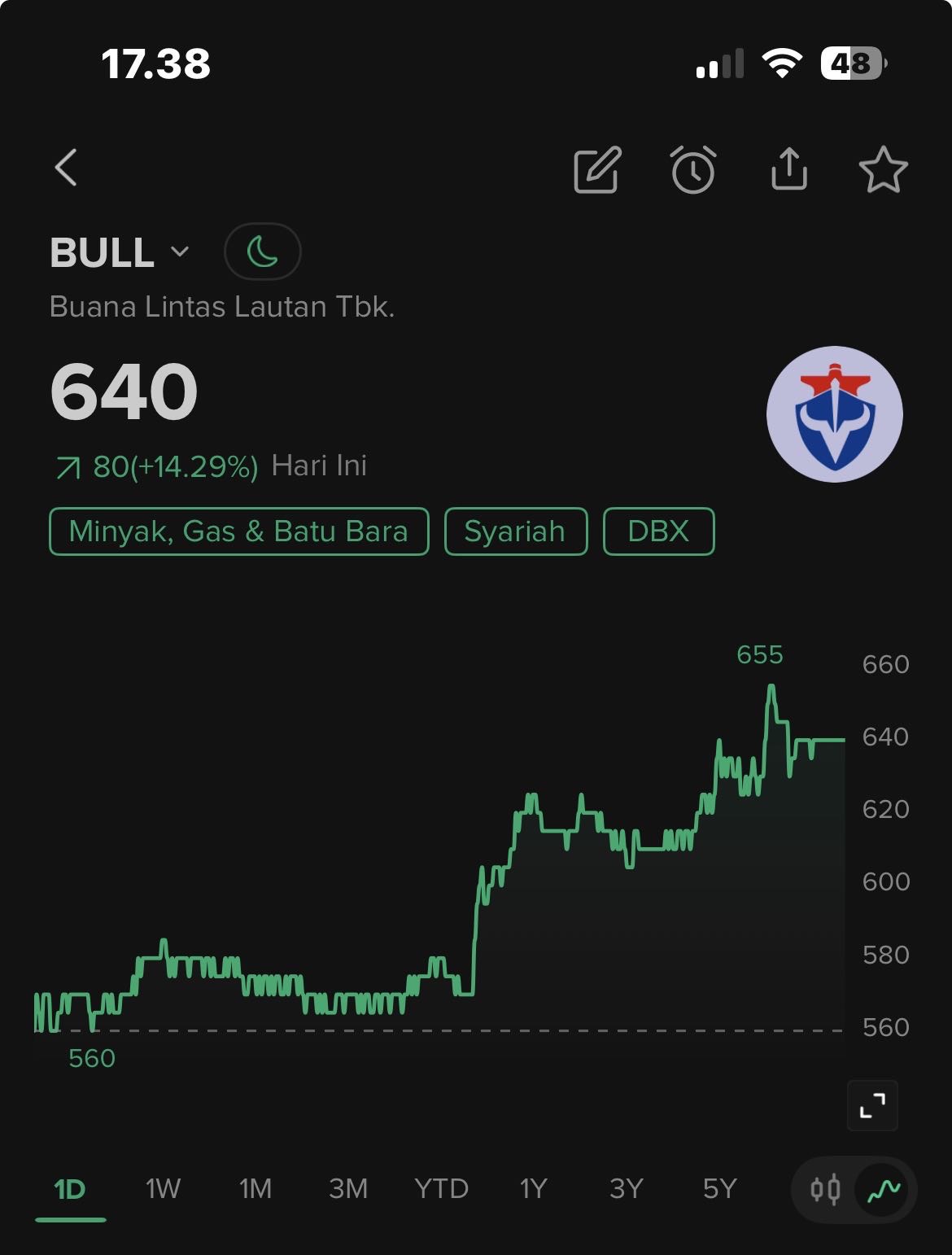Expand the chart to fullscreen
Viewport: 952px width, 1255px height.
point(872,1105)
